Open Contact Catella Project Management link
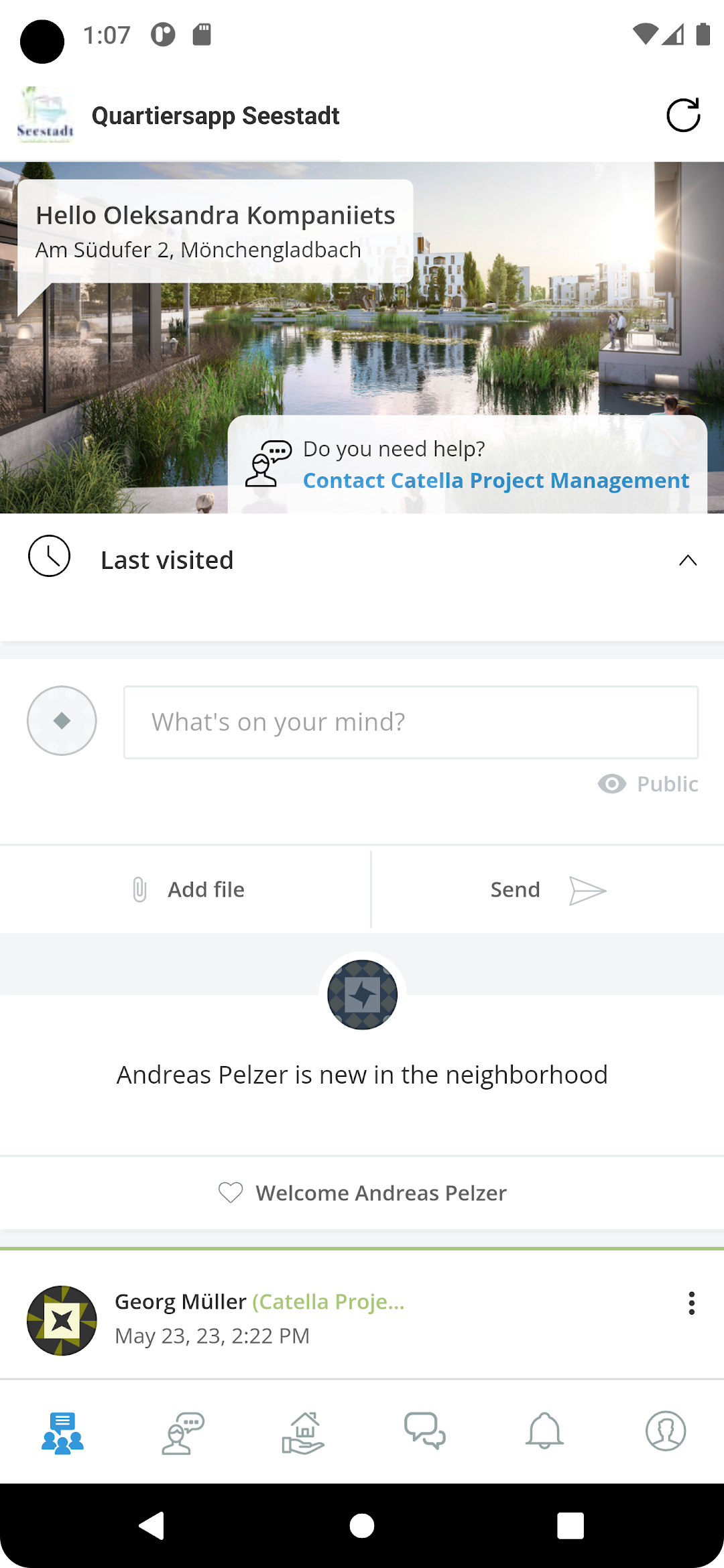The width and height of the screenshot is (724, 1568). coord(495,480)
